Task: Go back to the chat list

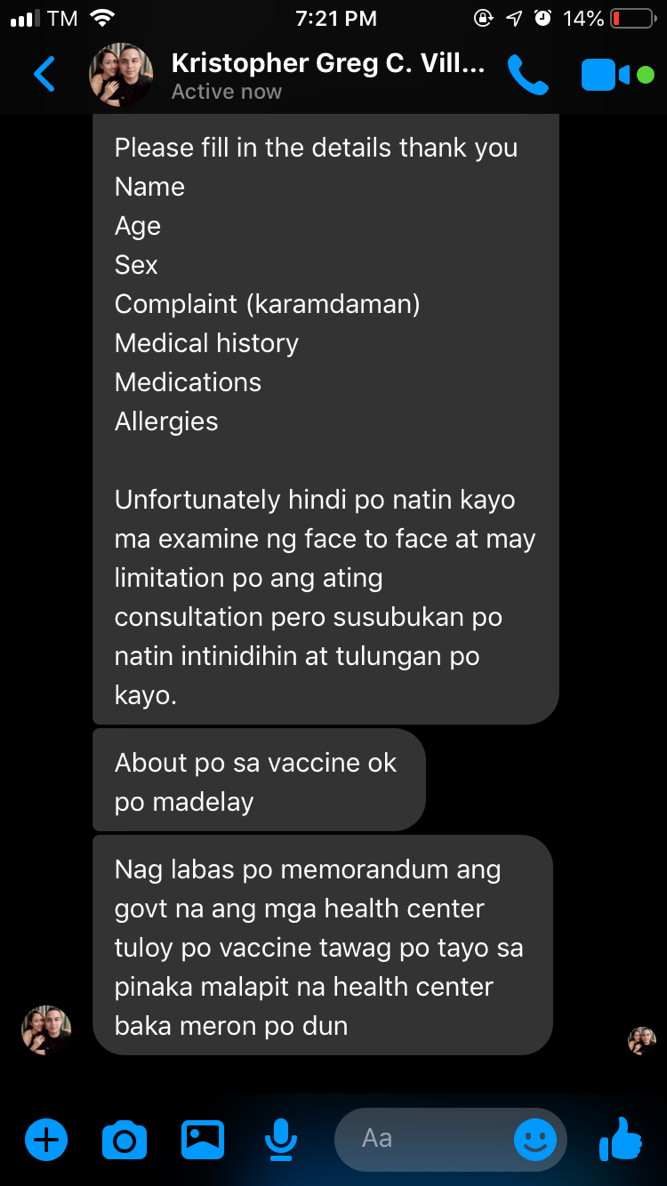Action: 44,74
